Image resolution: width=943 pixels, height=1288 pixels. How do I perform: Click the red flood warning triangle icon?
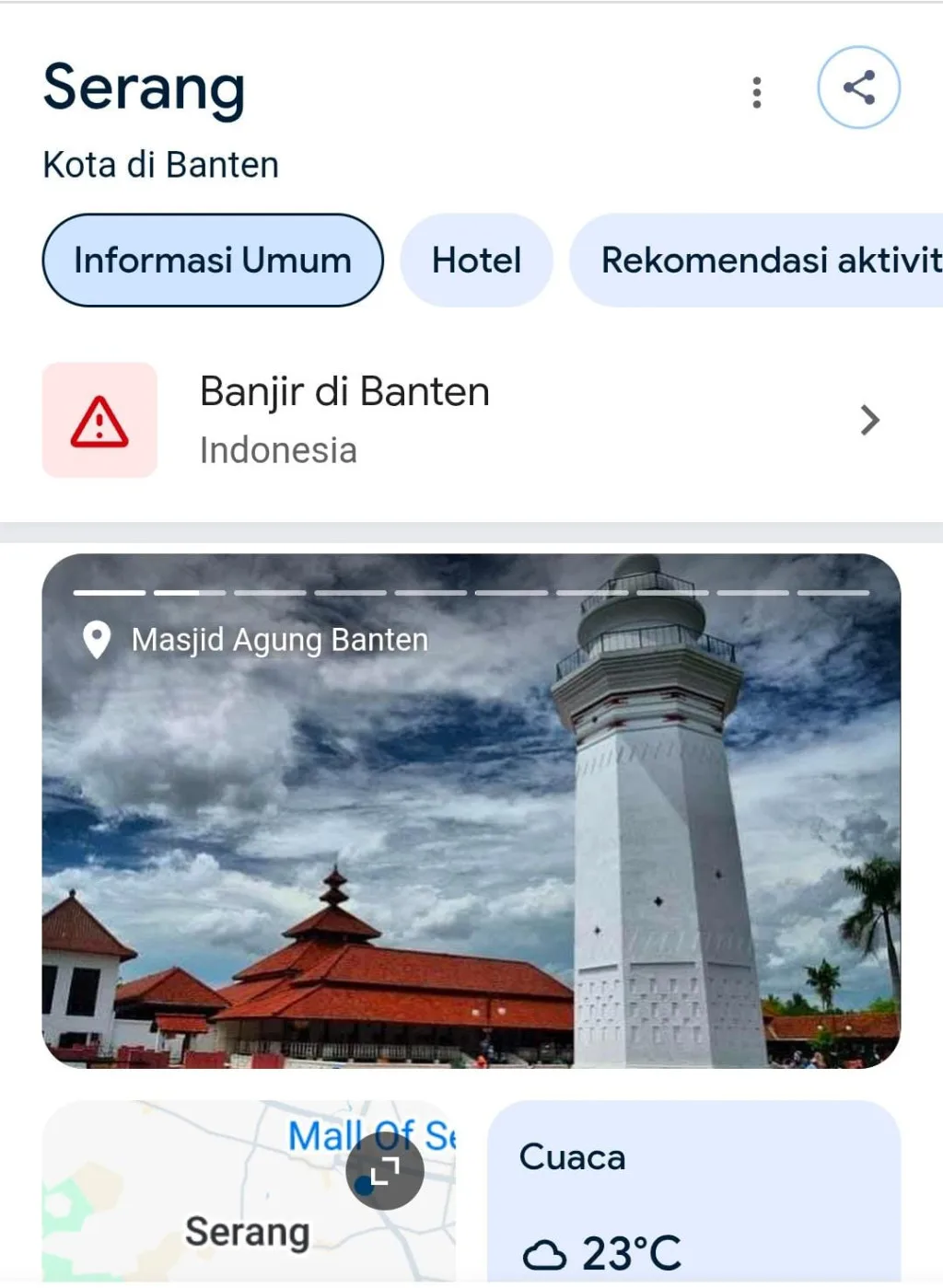click(100, 421)
